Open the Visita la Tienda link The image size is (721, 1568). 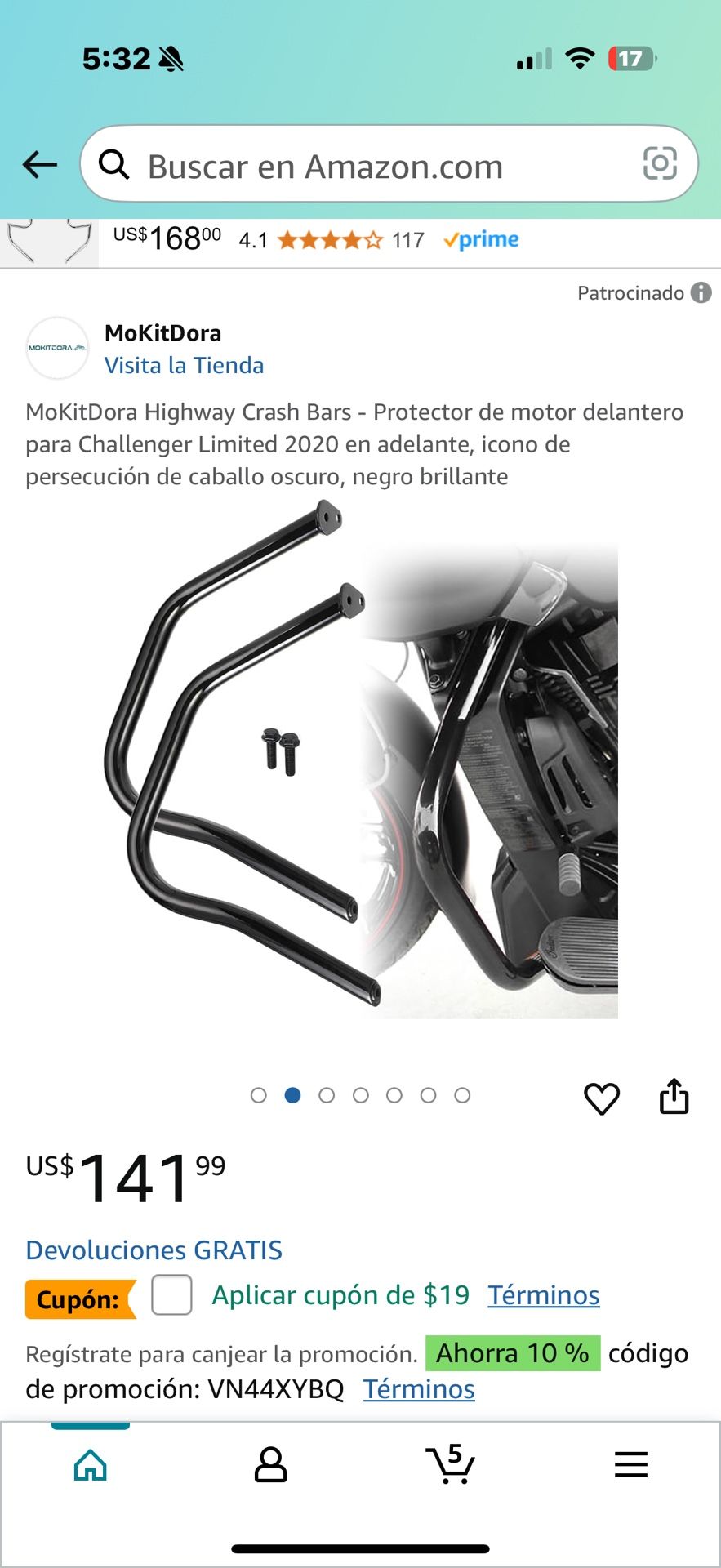(184, 365)
